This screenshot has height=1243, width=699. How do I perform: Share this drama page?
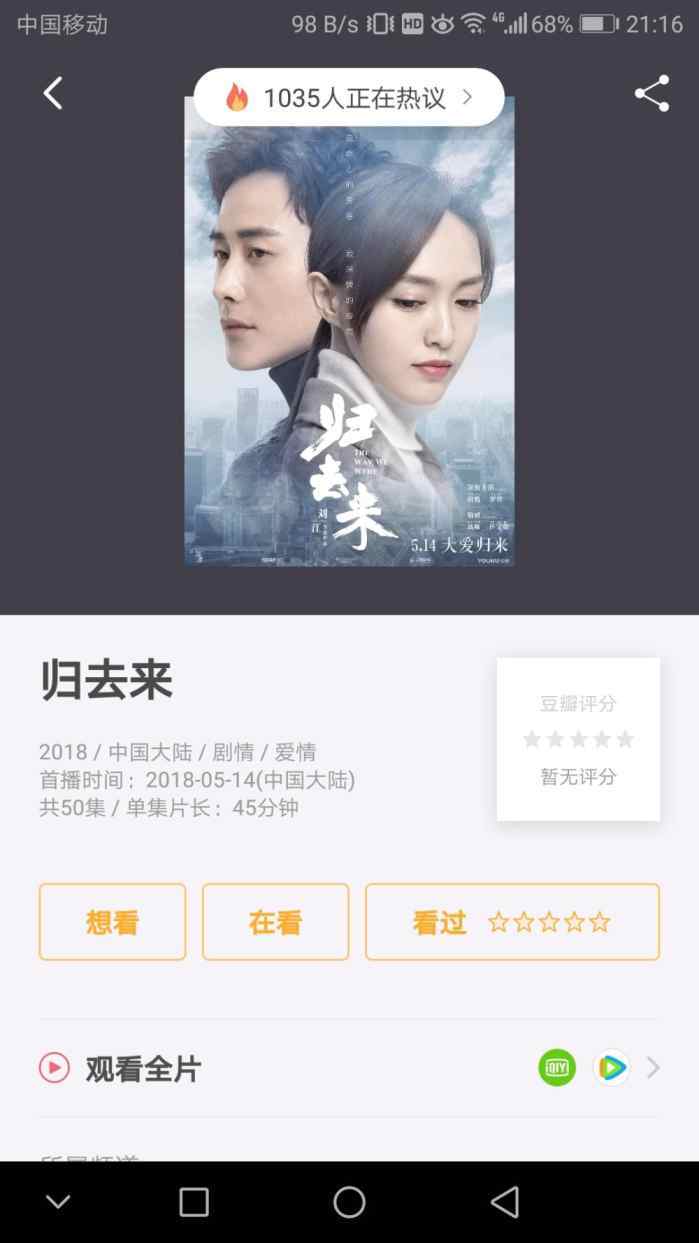(x=651, y=94)
